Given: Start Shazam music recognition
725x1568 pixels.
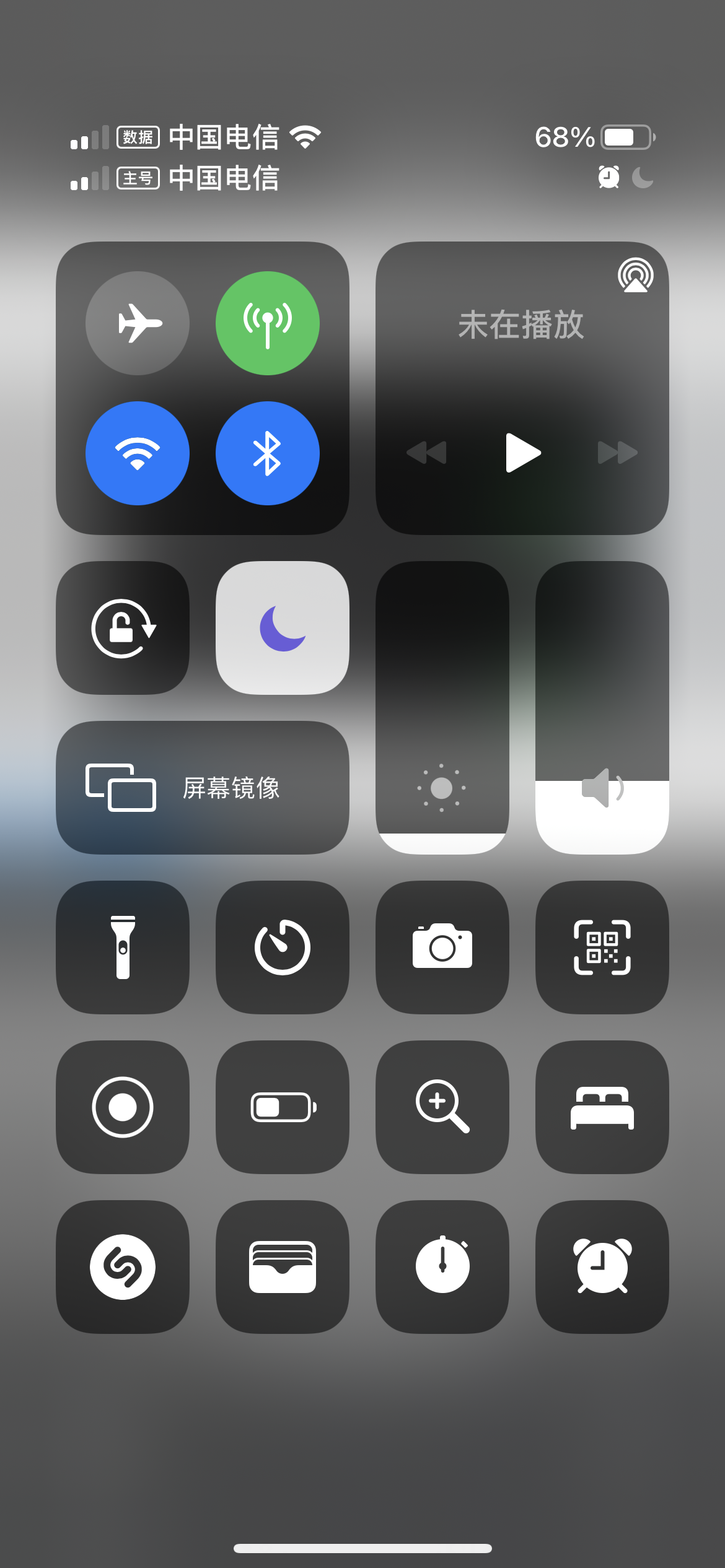Looking at the screenshot, I should tap(123, 1267).
